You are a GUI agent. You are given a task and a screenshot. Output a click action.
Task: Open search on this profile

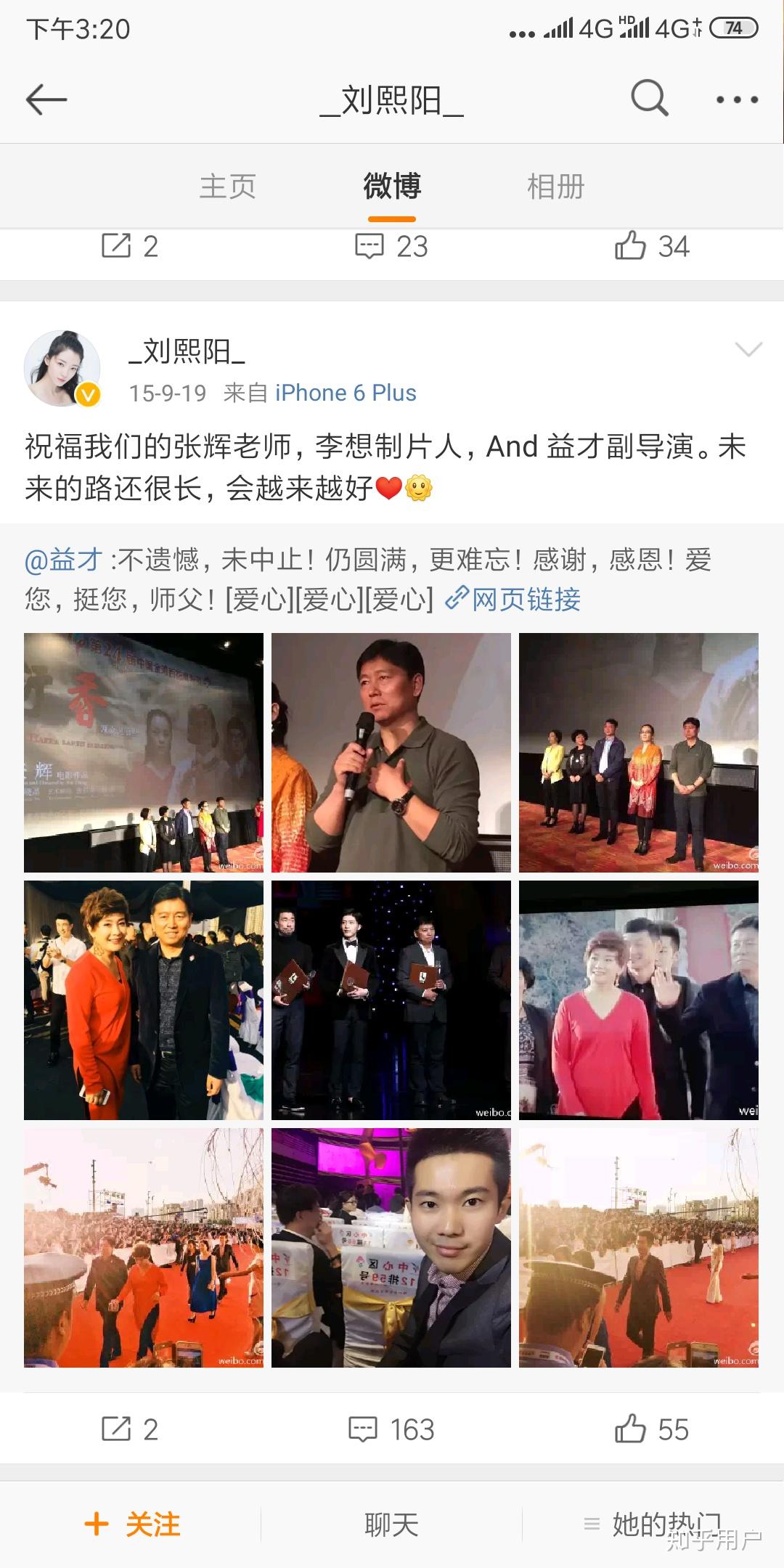648,99
